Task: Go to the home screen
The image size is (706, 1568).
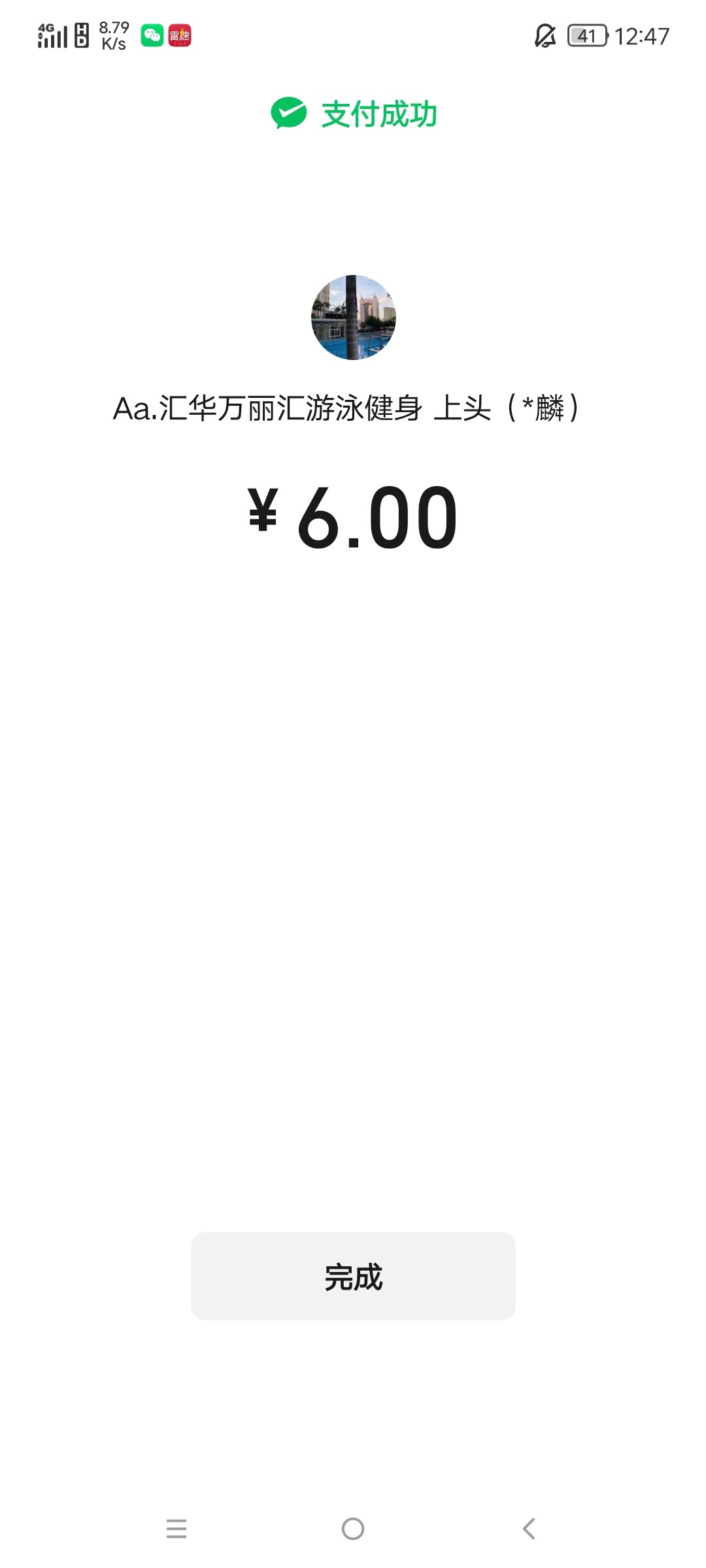Action: coord(353,1529)
